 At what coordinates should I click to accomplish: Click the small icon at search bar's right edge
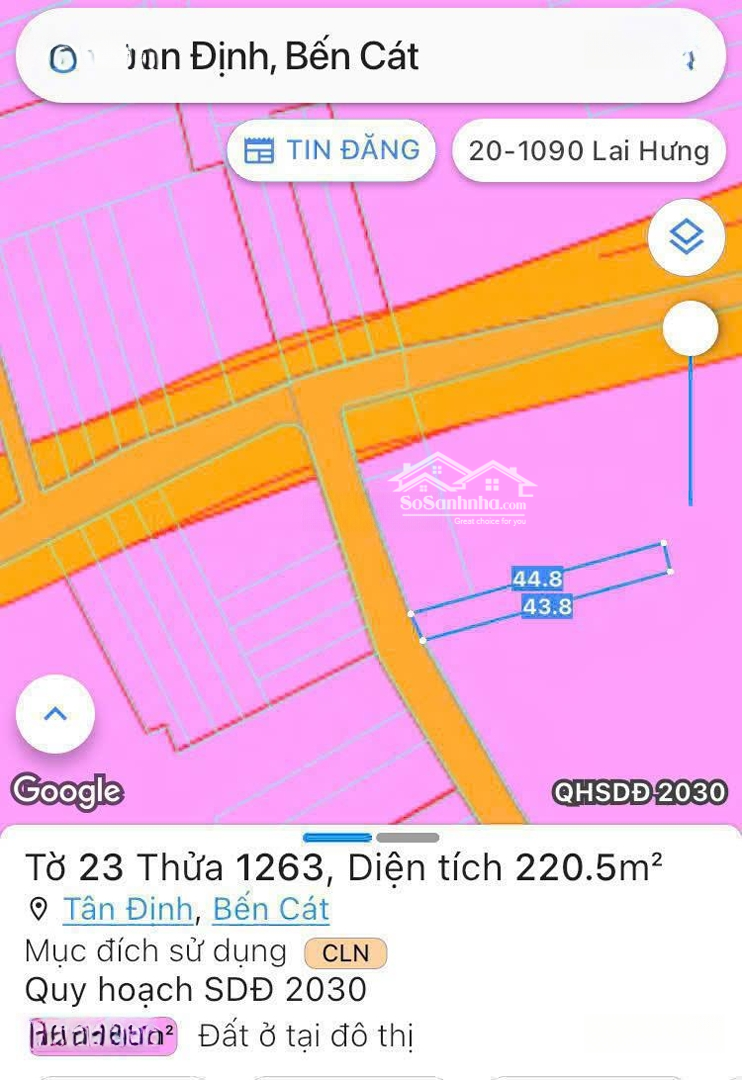[x=688, y=59]
